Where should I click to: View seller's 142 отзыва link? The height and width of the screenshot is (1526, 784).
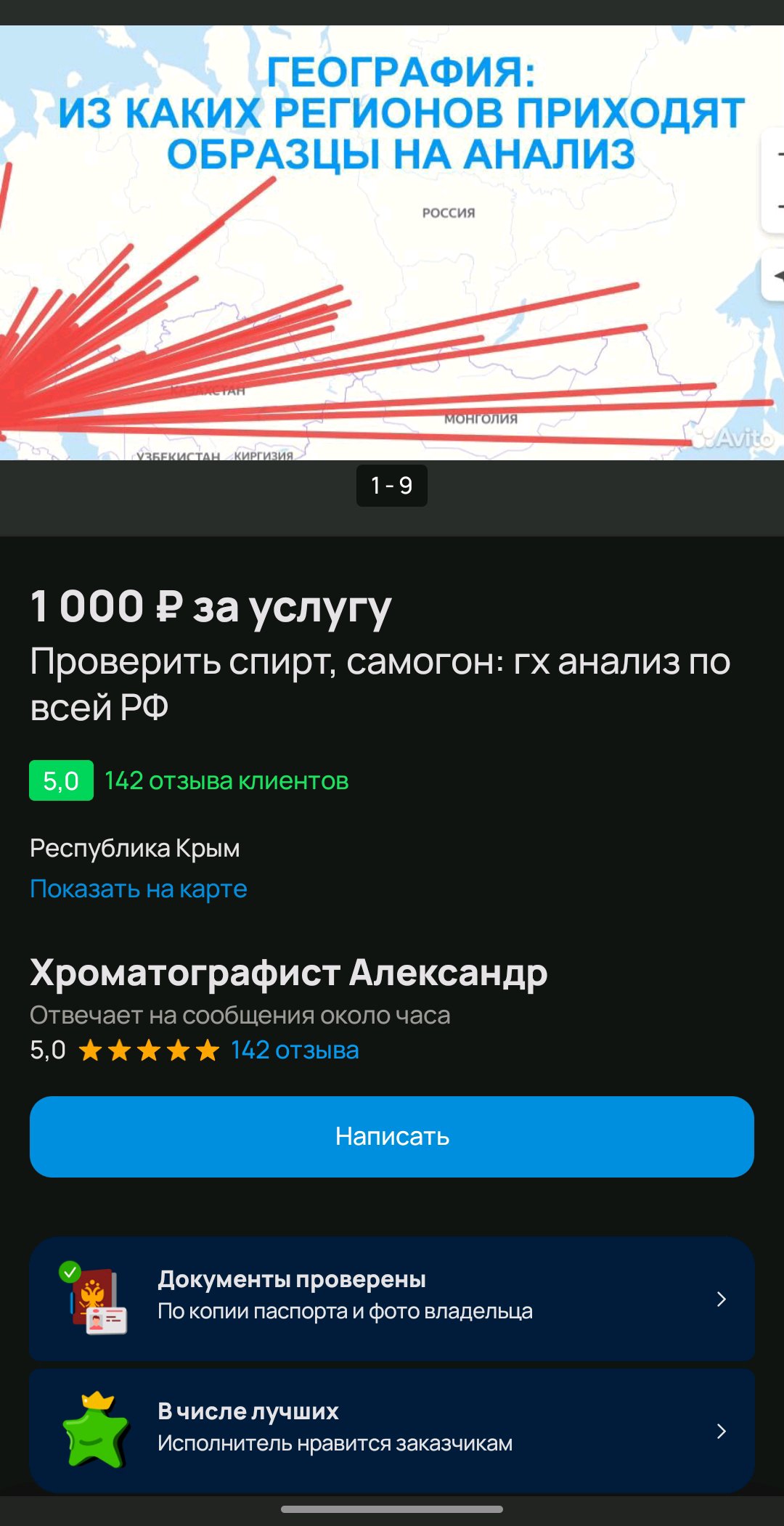pyautogui.click(x=295, y=1050)
